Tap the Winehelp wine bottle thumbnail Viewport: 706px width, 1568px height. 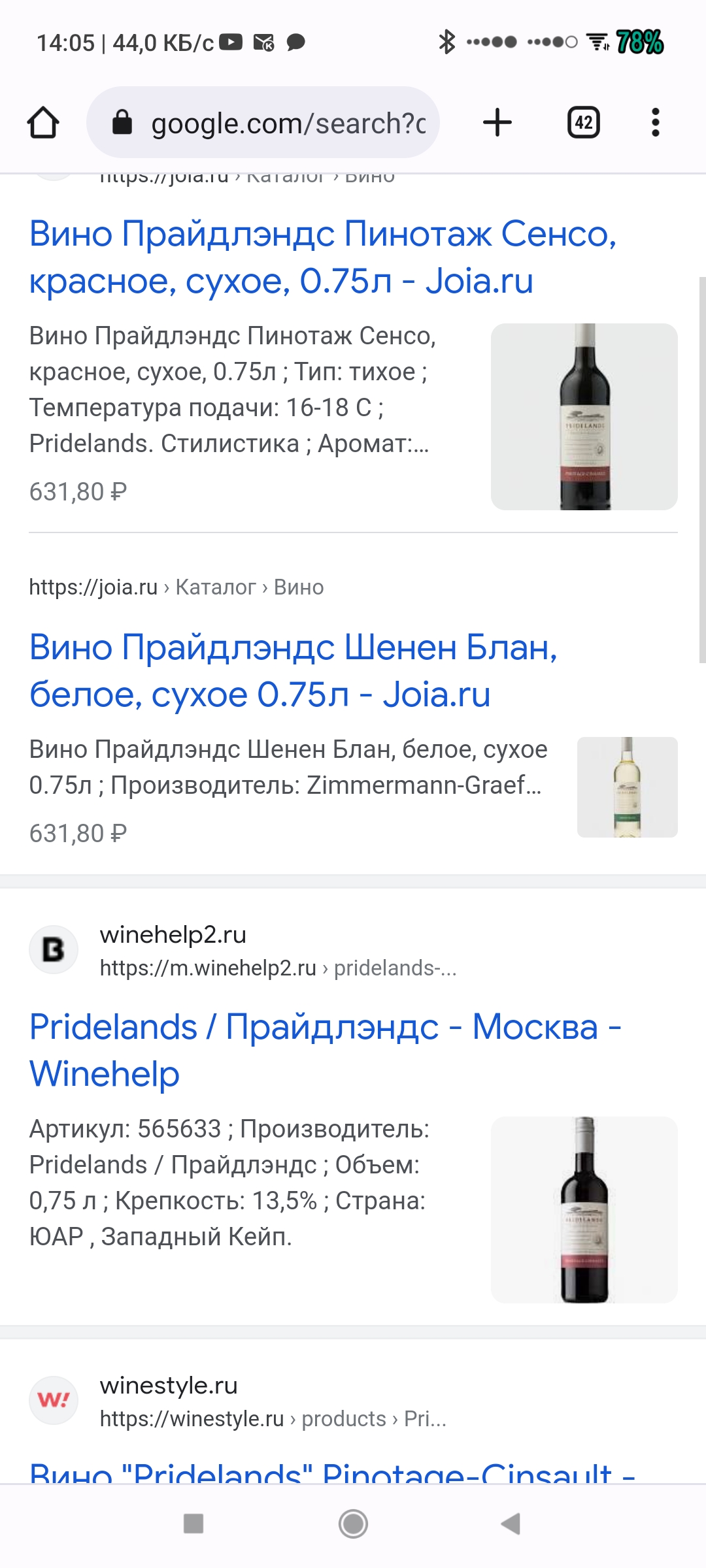pos(584,1210)
